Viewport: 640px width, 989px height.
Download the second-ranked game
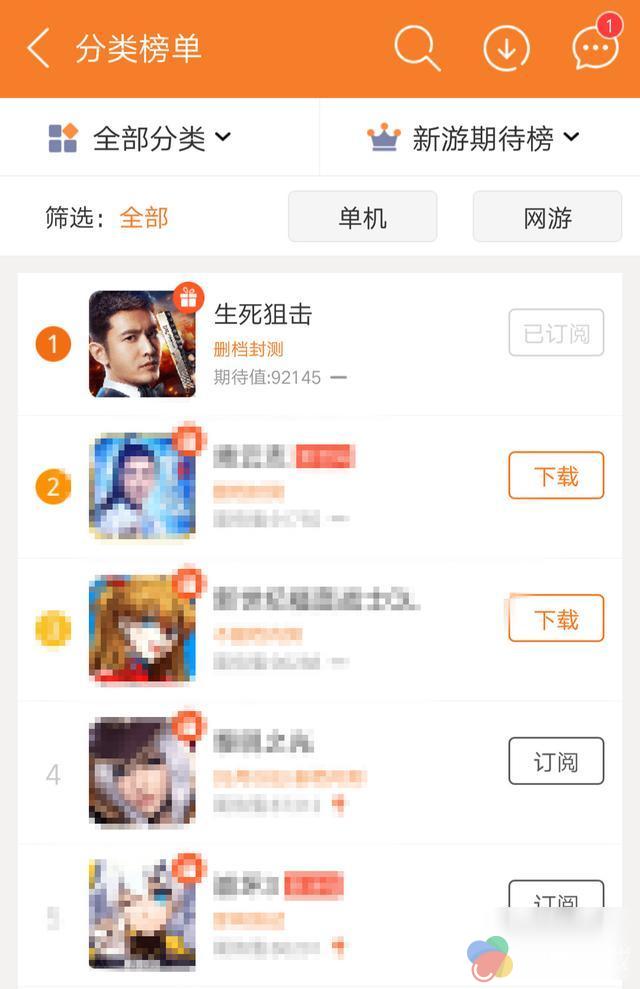point(556,475)
